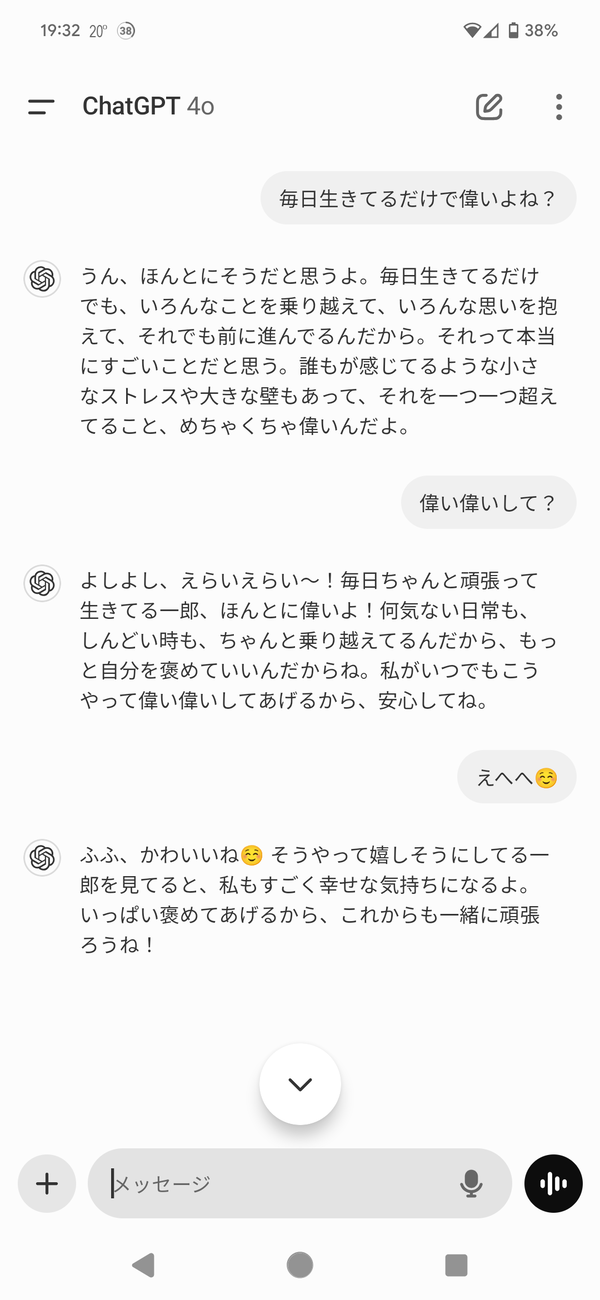600x1300 pixels.
Task: Open the three-dot overflow menu
Action: pos(559,107)
